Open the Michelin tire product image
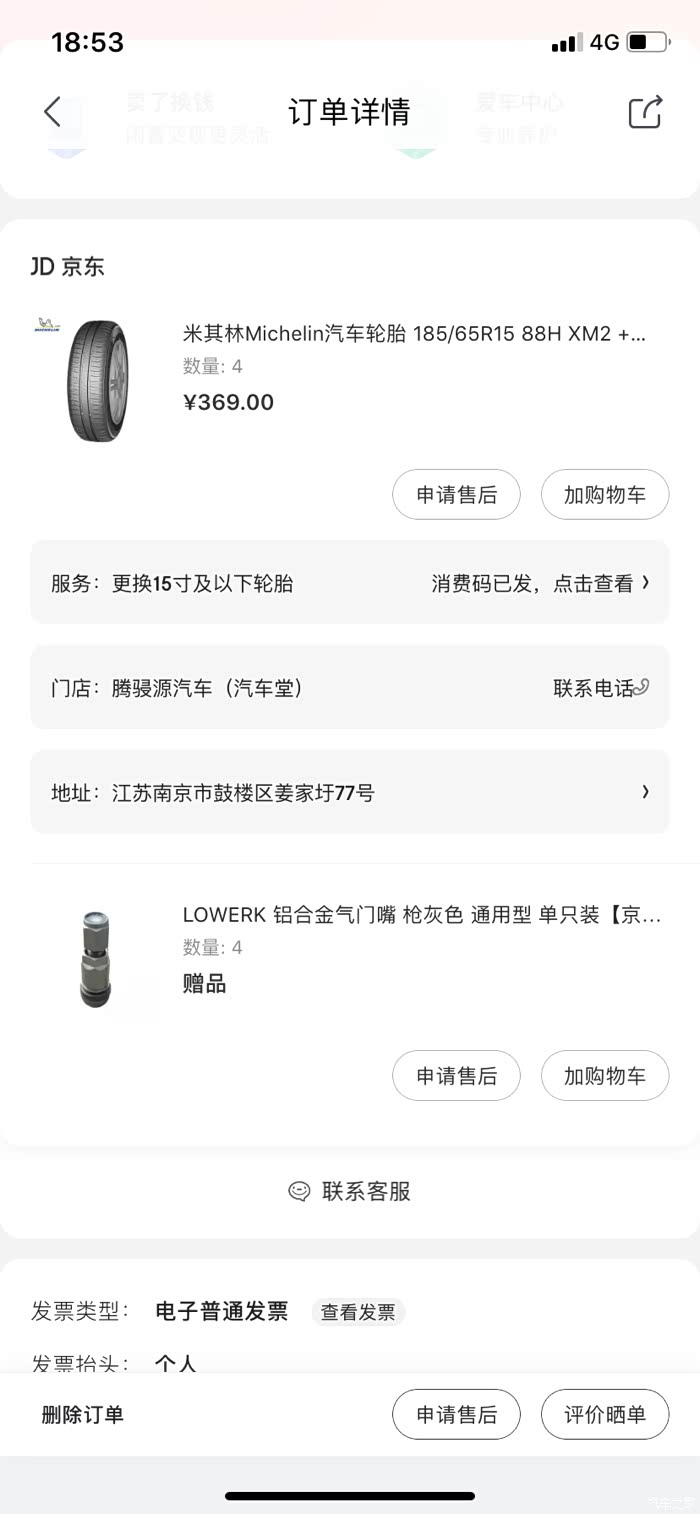 tap(97, 380)
